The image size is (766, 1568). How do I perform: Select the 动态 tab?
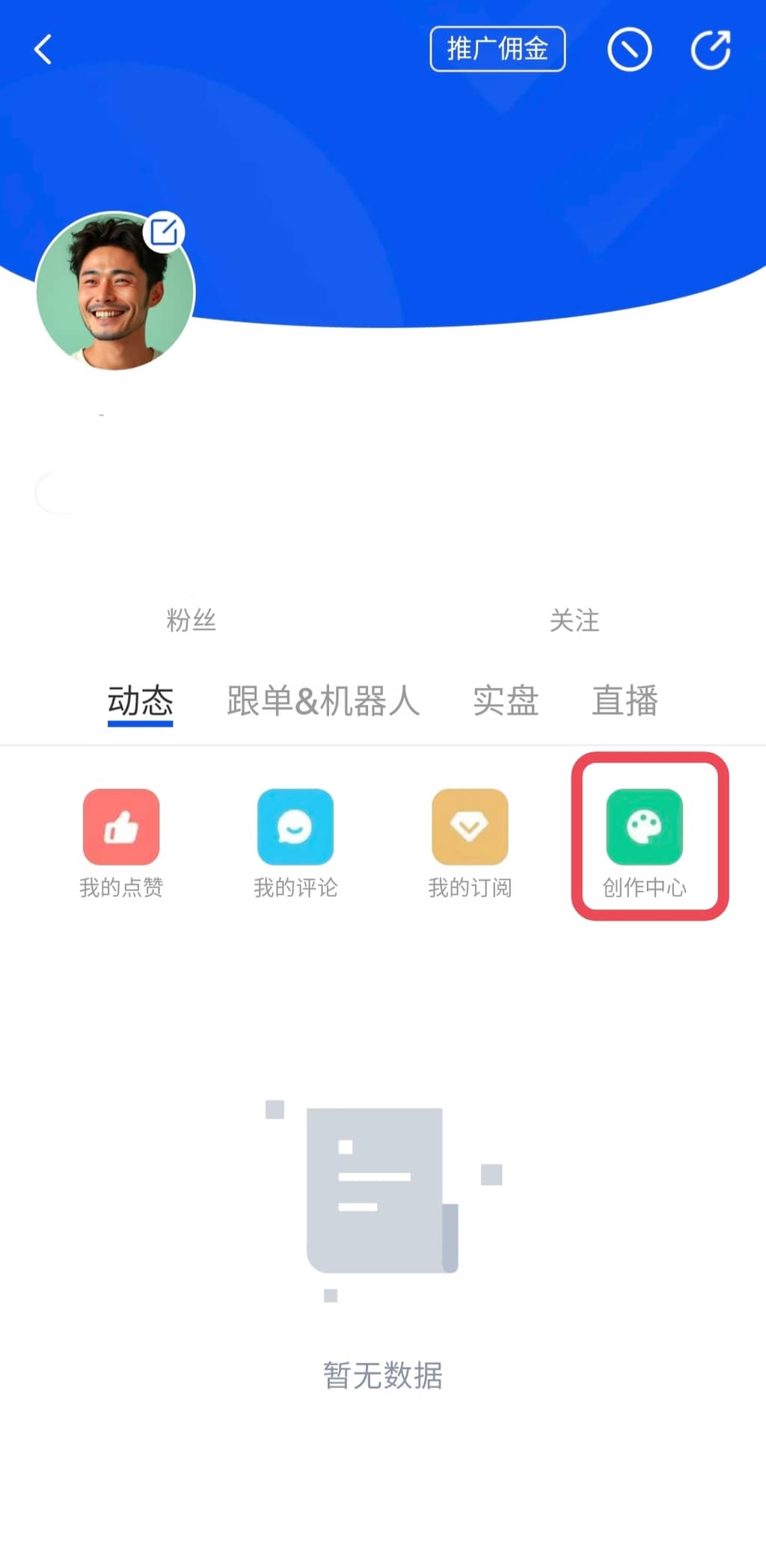140,701
